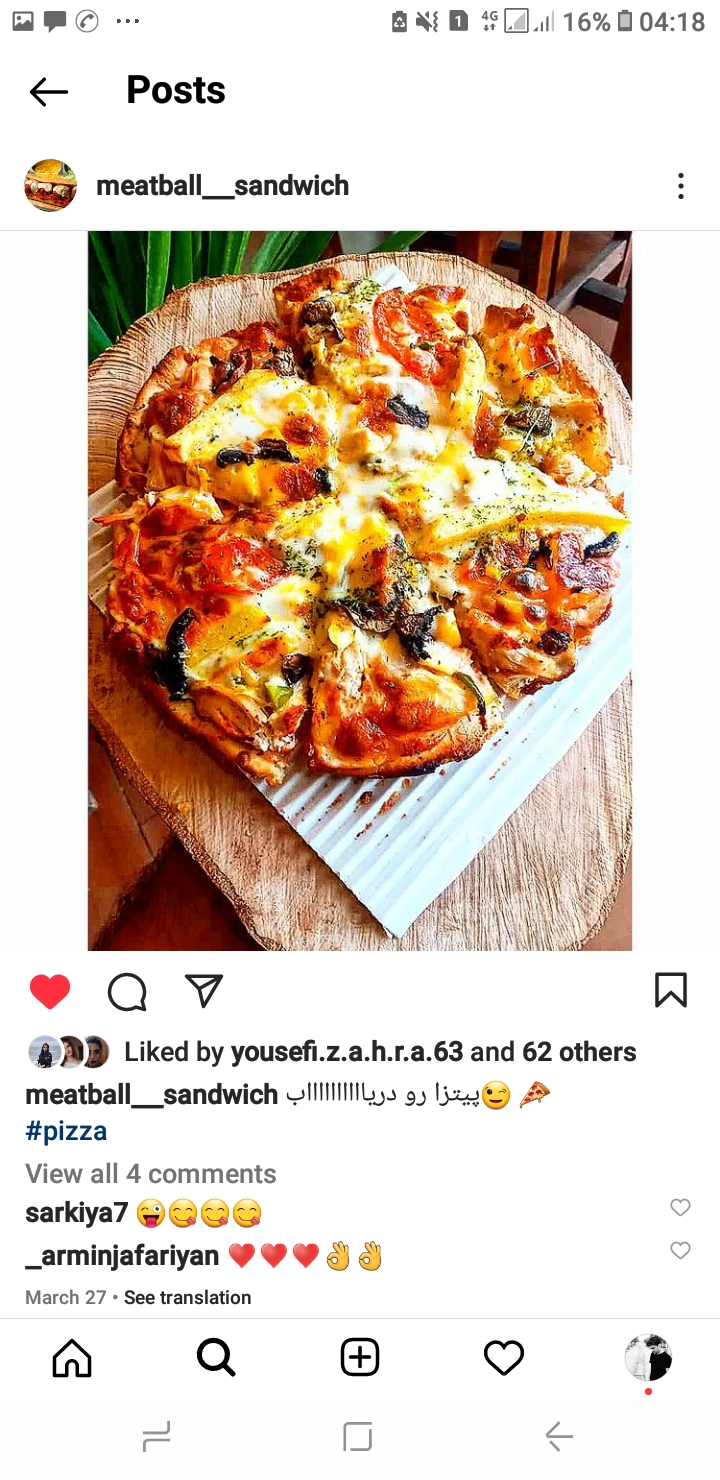Image resolution: width=720 pixels, height=1480 pixels.
Task: Tap See translation under the caption
Action: pyautogui.click(x=187, y=1298)
